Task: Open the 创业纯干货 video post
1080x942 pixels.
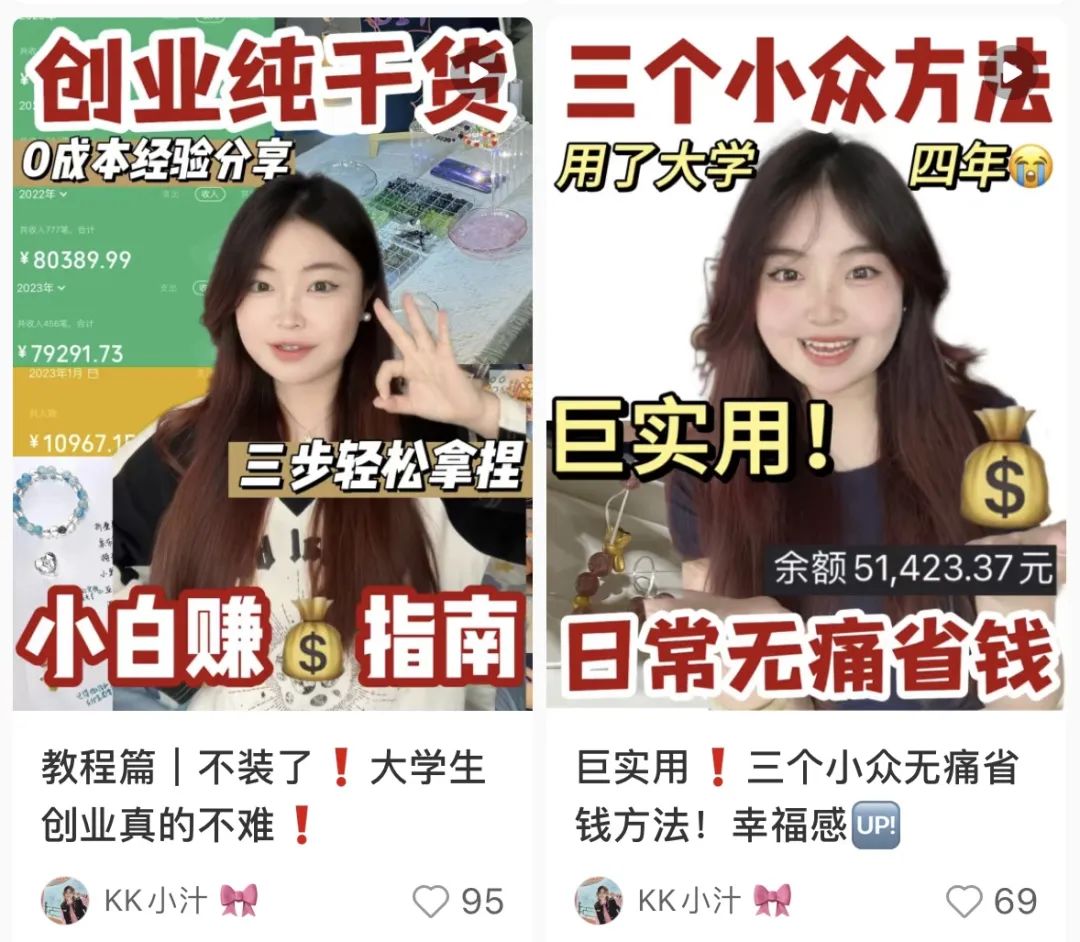Action: coord(272,365)
